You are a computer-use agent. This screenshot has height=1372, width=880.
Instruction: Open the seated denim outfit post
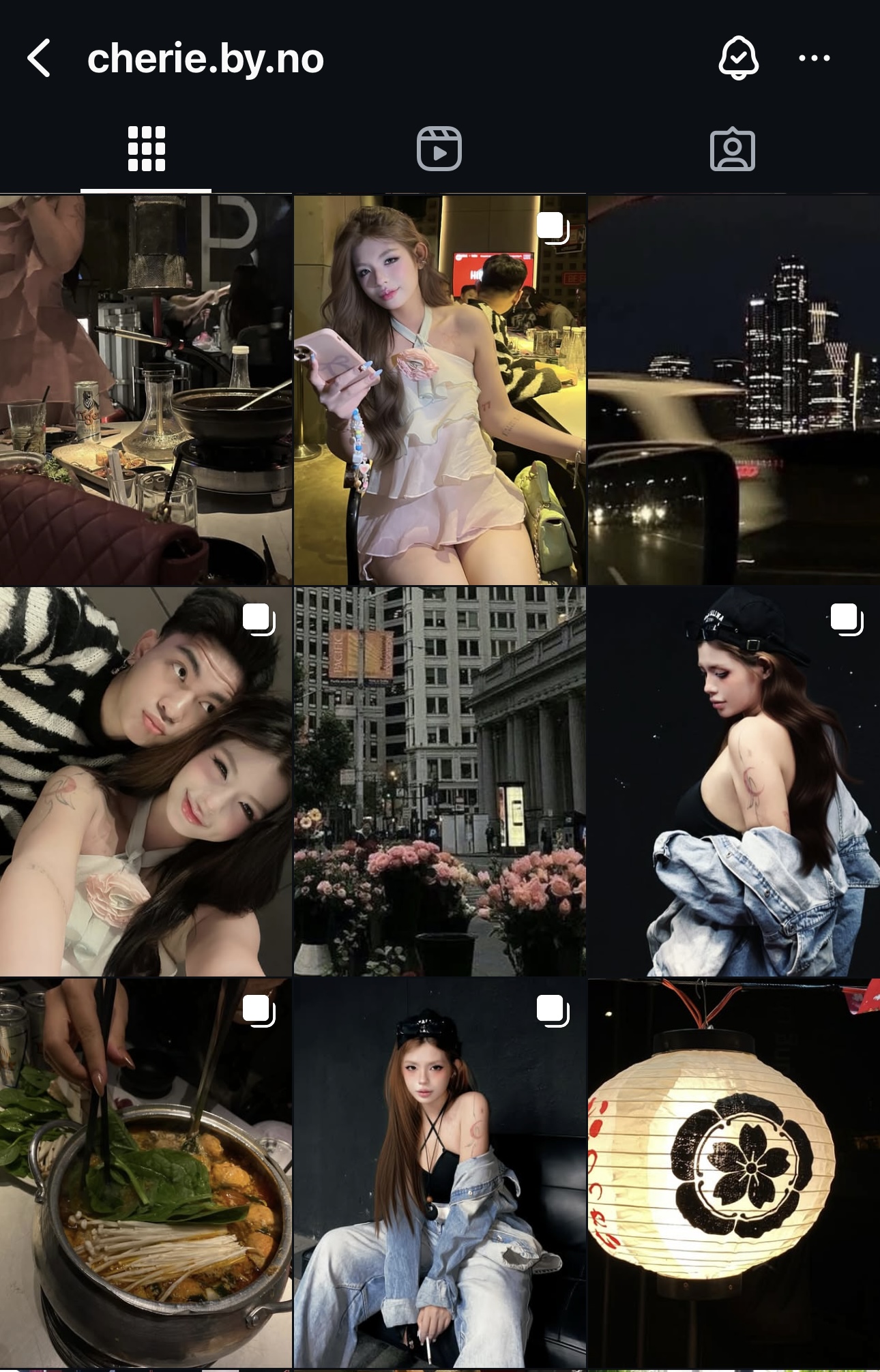coord(439,1173)
